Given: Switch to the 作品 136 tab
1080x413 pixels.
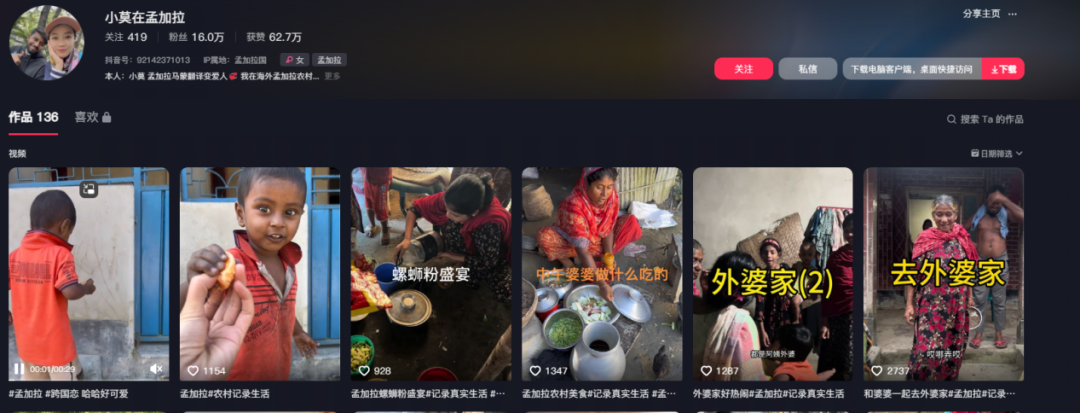Looking at the screenshot, I should point(33,117).
